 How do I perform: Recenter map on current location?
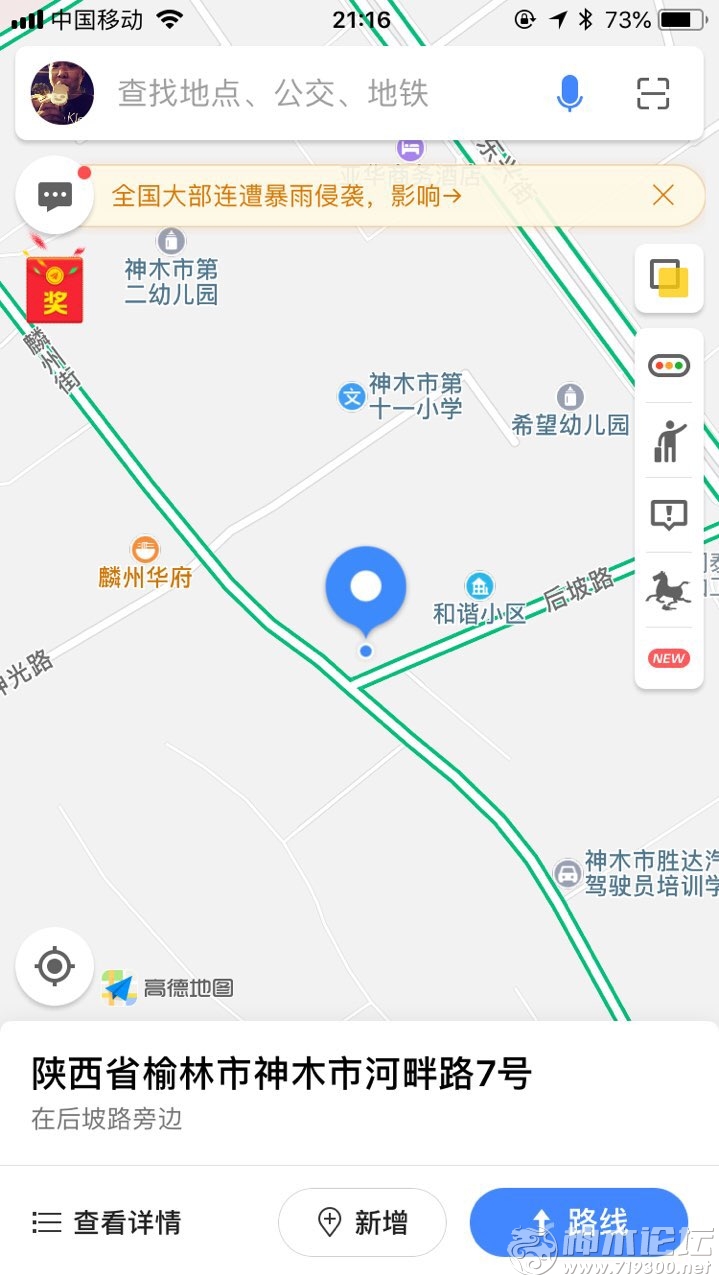click(54, 967)
